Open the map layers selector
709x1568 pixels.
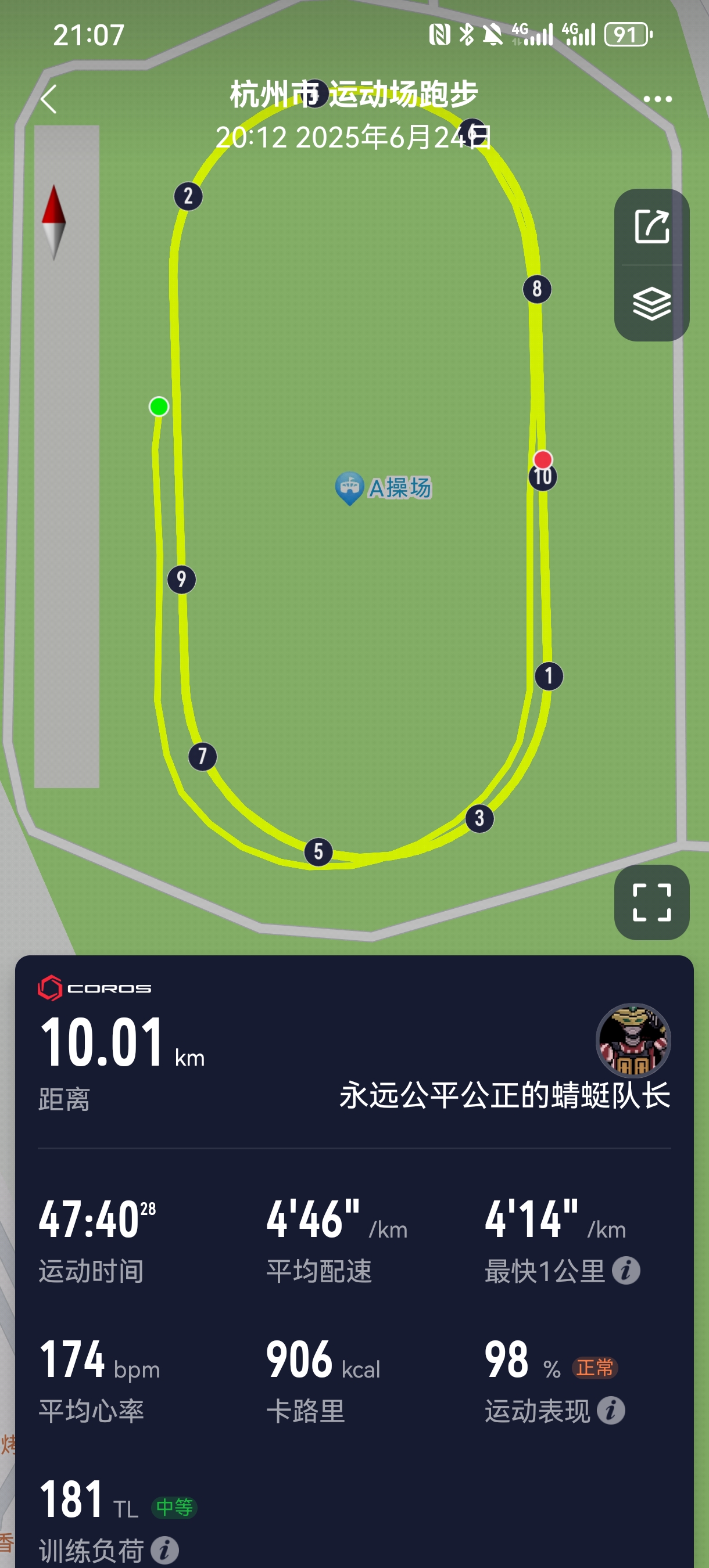[x=651, y=303]
